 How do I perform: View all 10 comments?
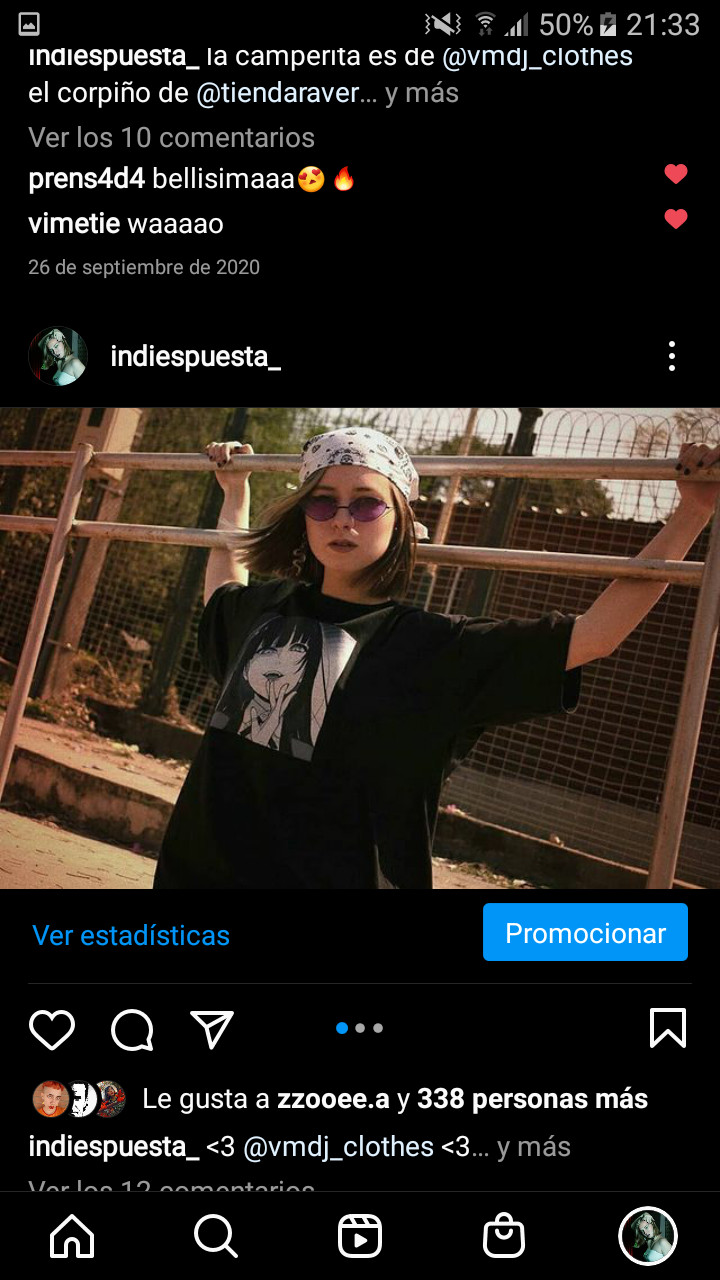(171, 137)
